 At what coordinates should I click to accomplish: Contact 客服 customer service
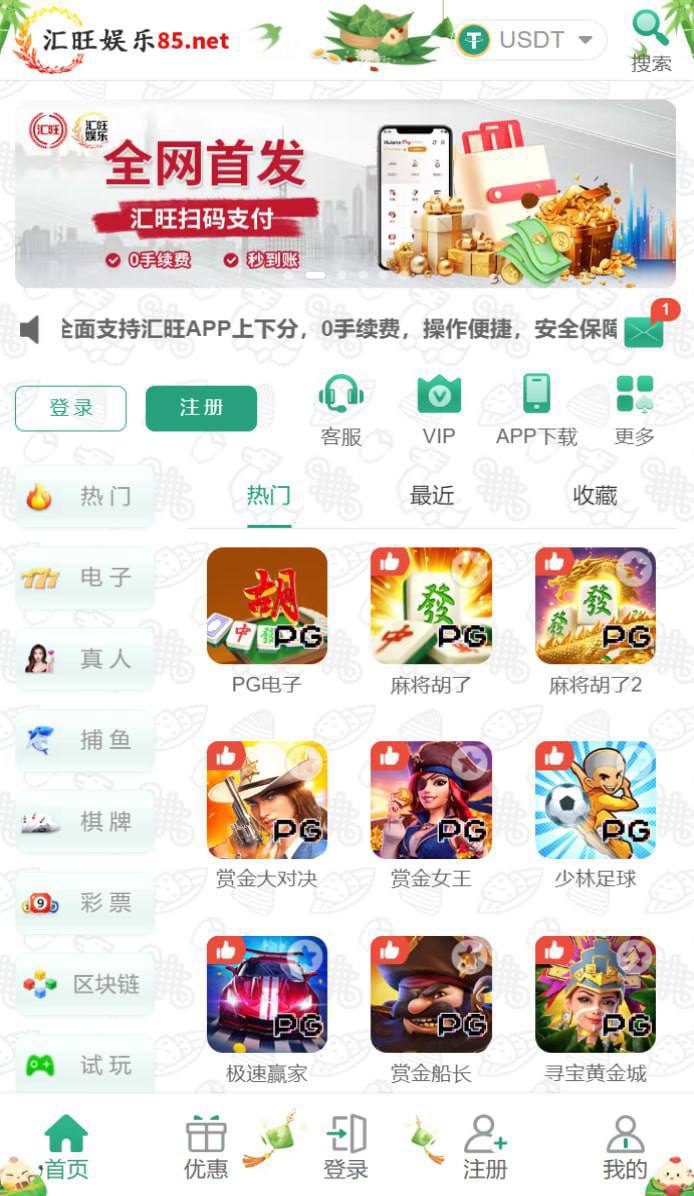point(341,408)
